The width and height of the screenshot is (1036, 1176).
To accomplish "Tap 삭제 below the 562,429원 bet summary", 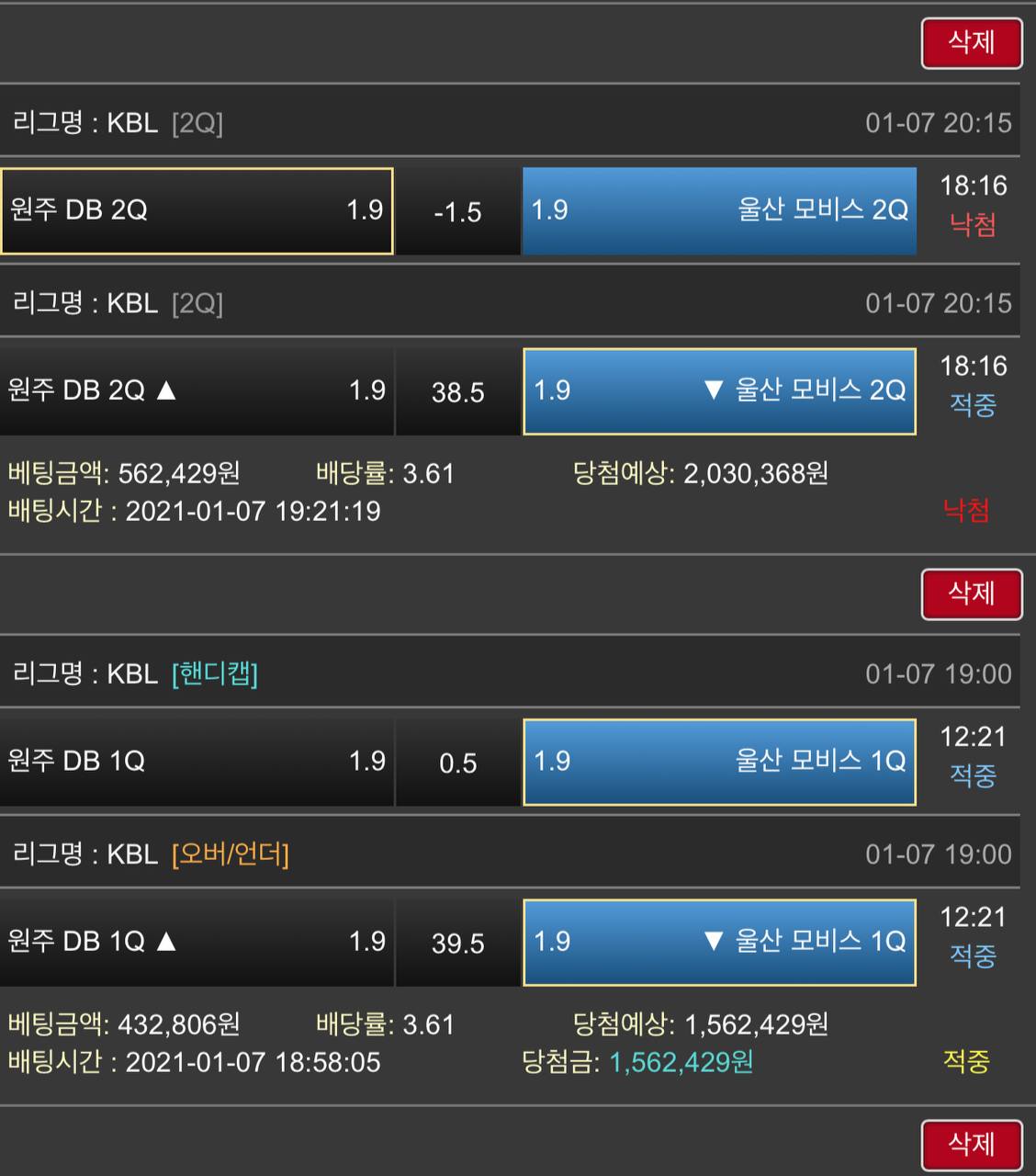I will (x=972, y=594).
